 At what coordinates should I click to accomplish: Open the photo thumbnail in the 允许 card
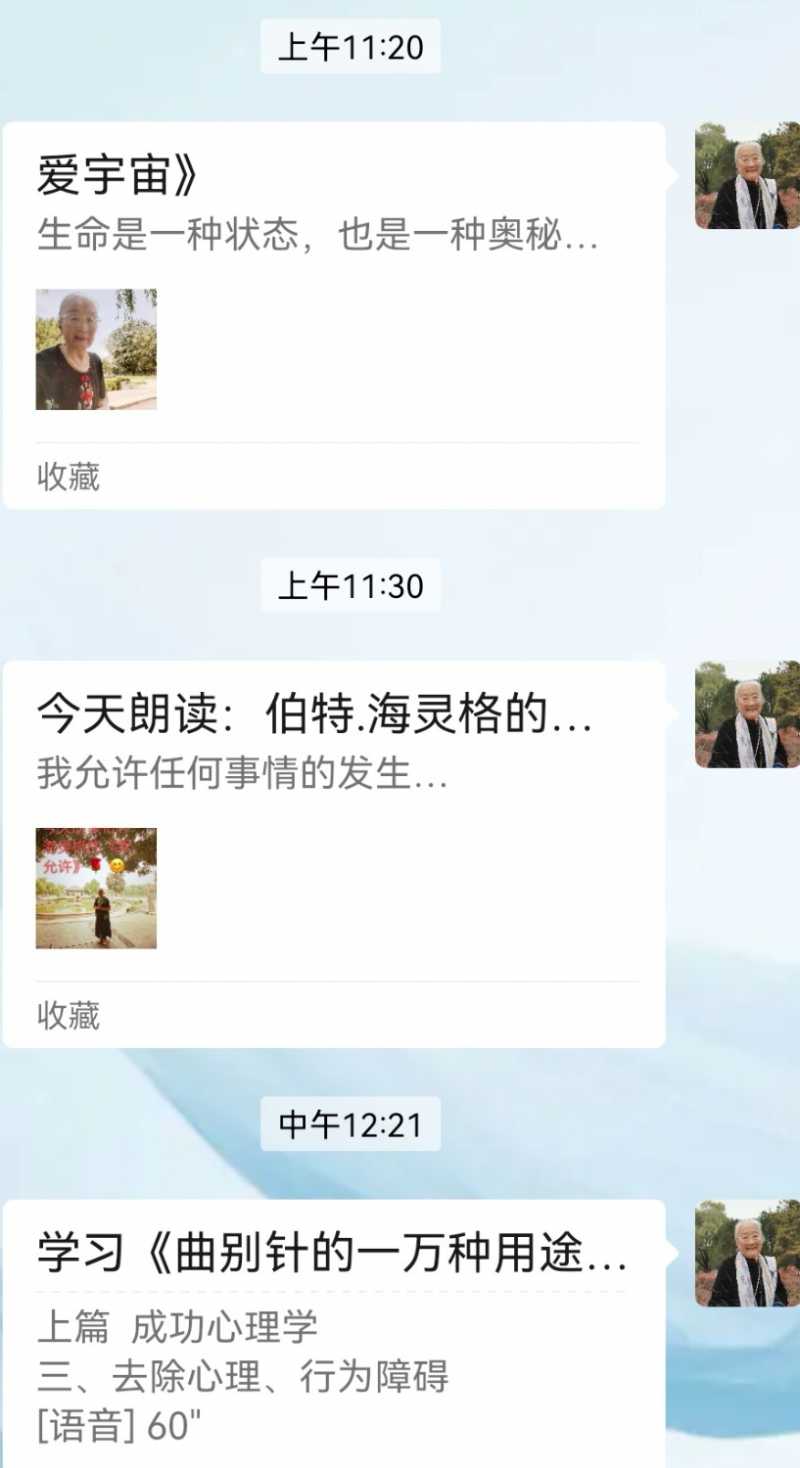97,888
